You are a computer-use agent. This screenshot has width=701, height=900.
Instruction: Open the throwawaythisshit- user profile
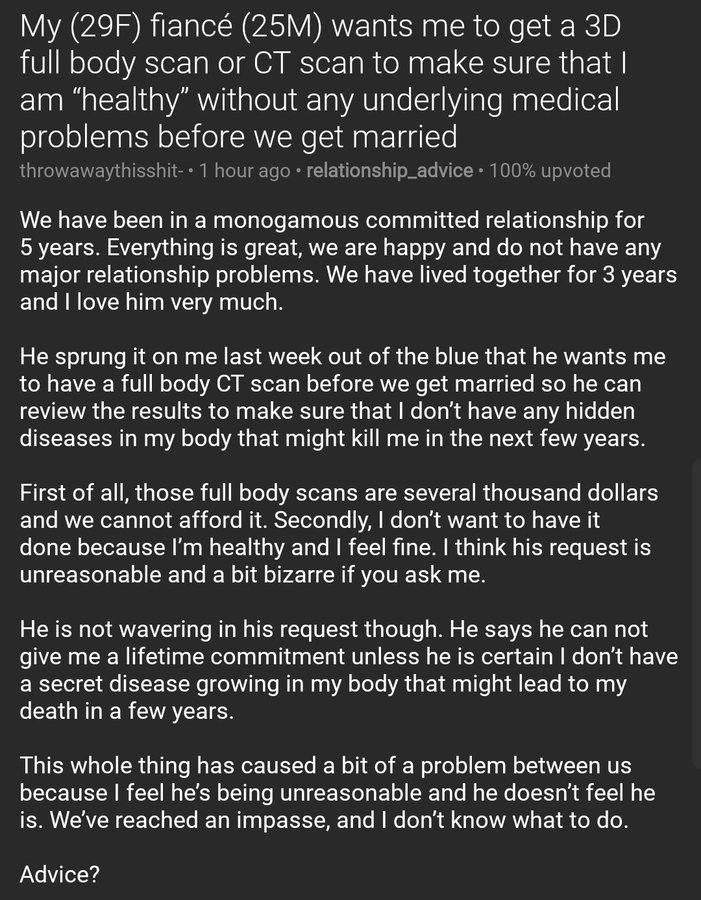click(102, 170)
